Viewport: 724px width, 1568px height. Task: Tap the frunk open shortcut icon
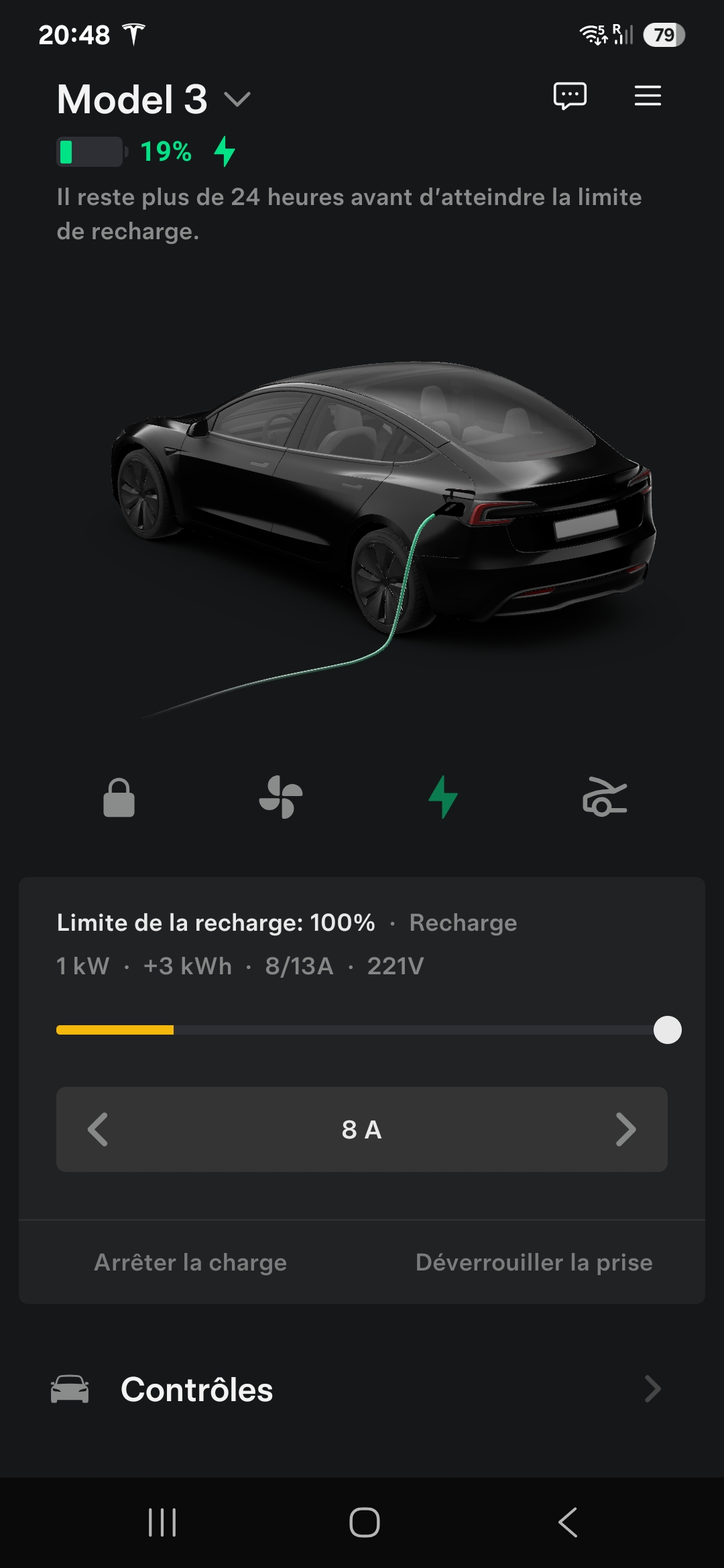(x=605, y=797)
